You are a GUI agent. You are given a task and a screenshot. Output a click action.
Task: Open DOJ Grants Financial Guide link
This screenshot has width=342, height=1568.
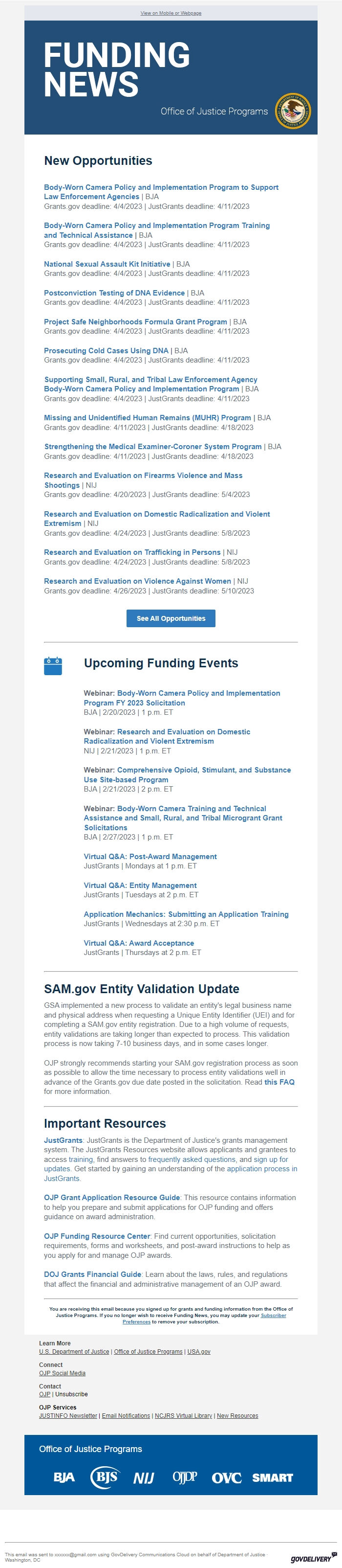pos(92,1274)
